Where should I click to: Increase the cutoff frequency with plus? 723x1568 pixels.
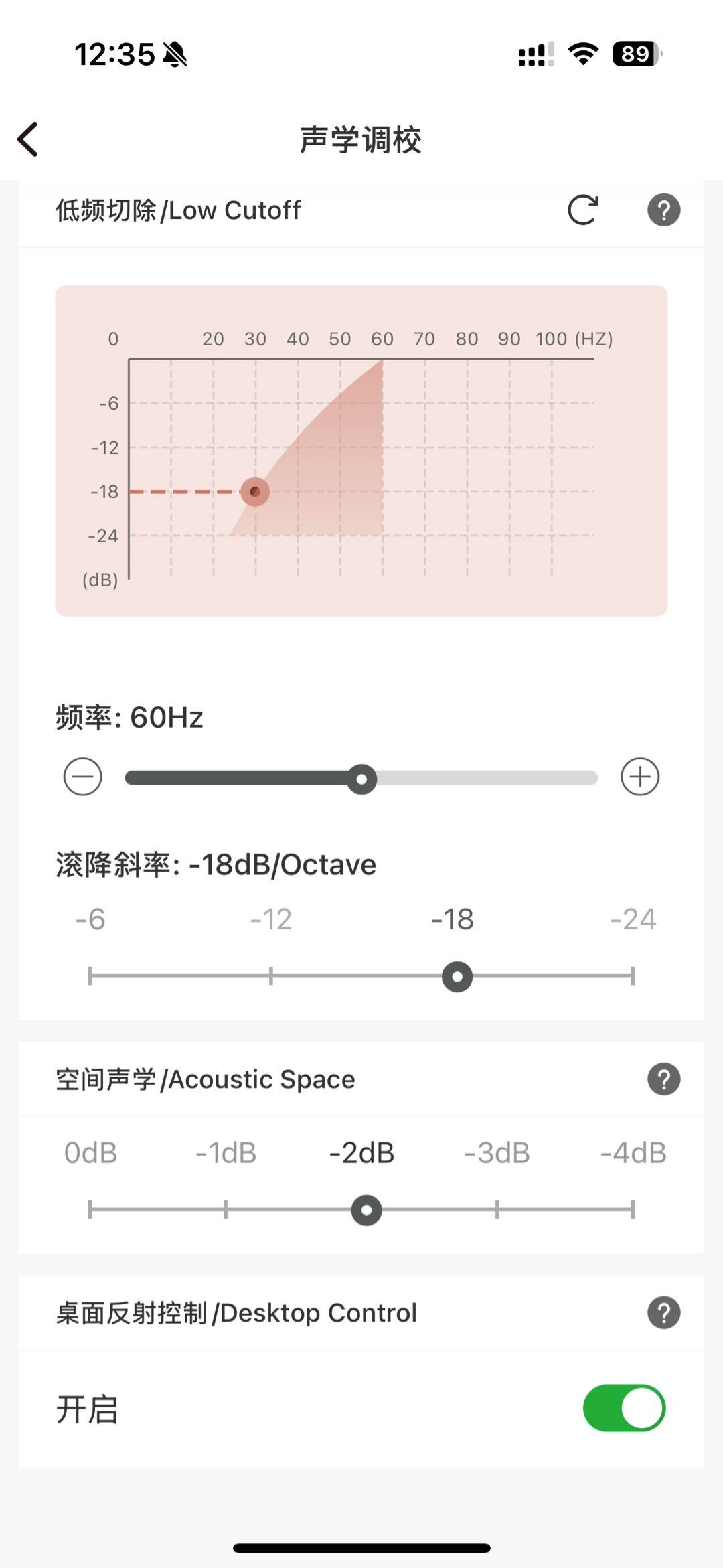click(640, 777)
